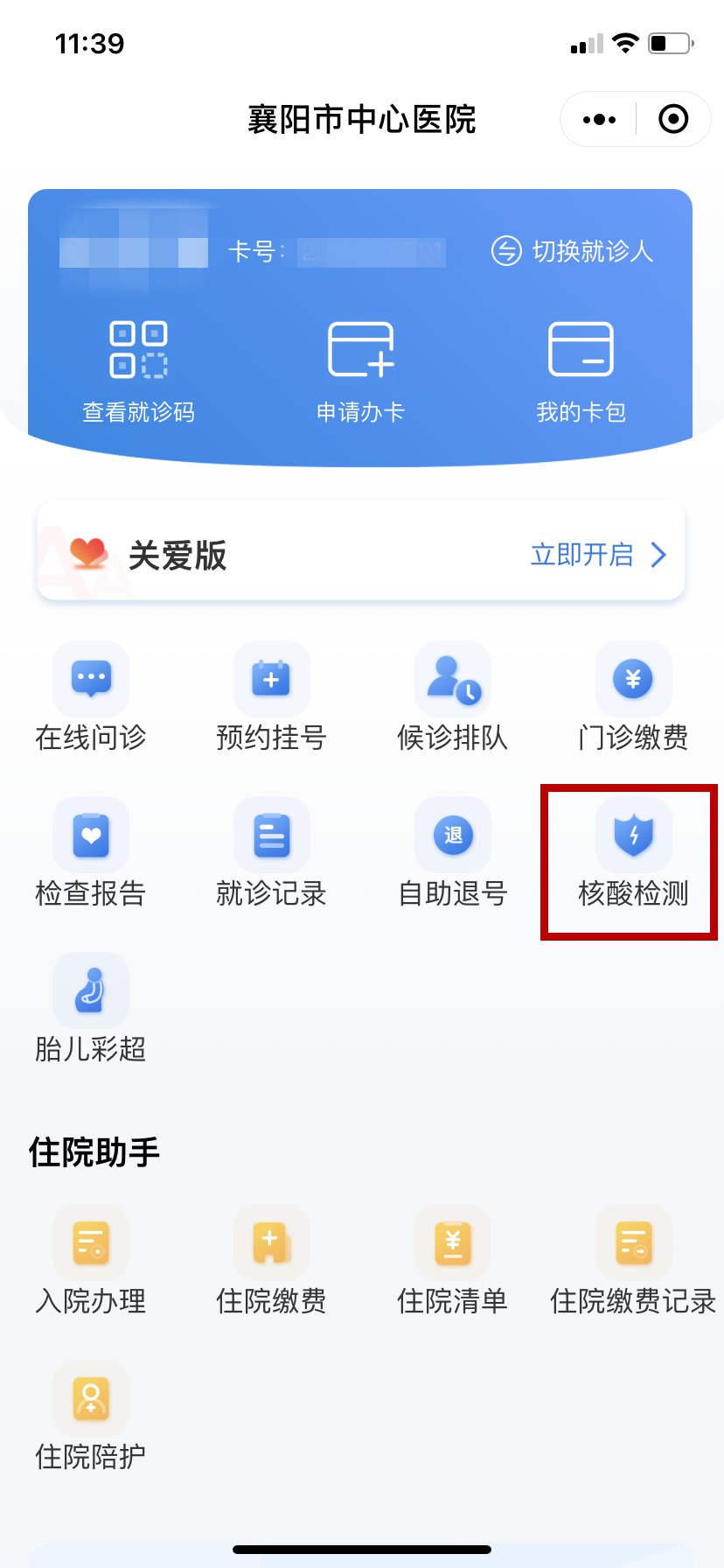Image resolution: width=724 pixels, height=1568 pixels.
Task: Open 我的卡包 card wallet
Action: click(x=581, y=372)
